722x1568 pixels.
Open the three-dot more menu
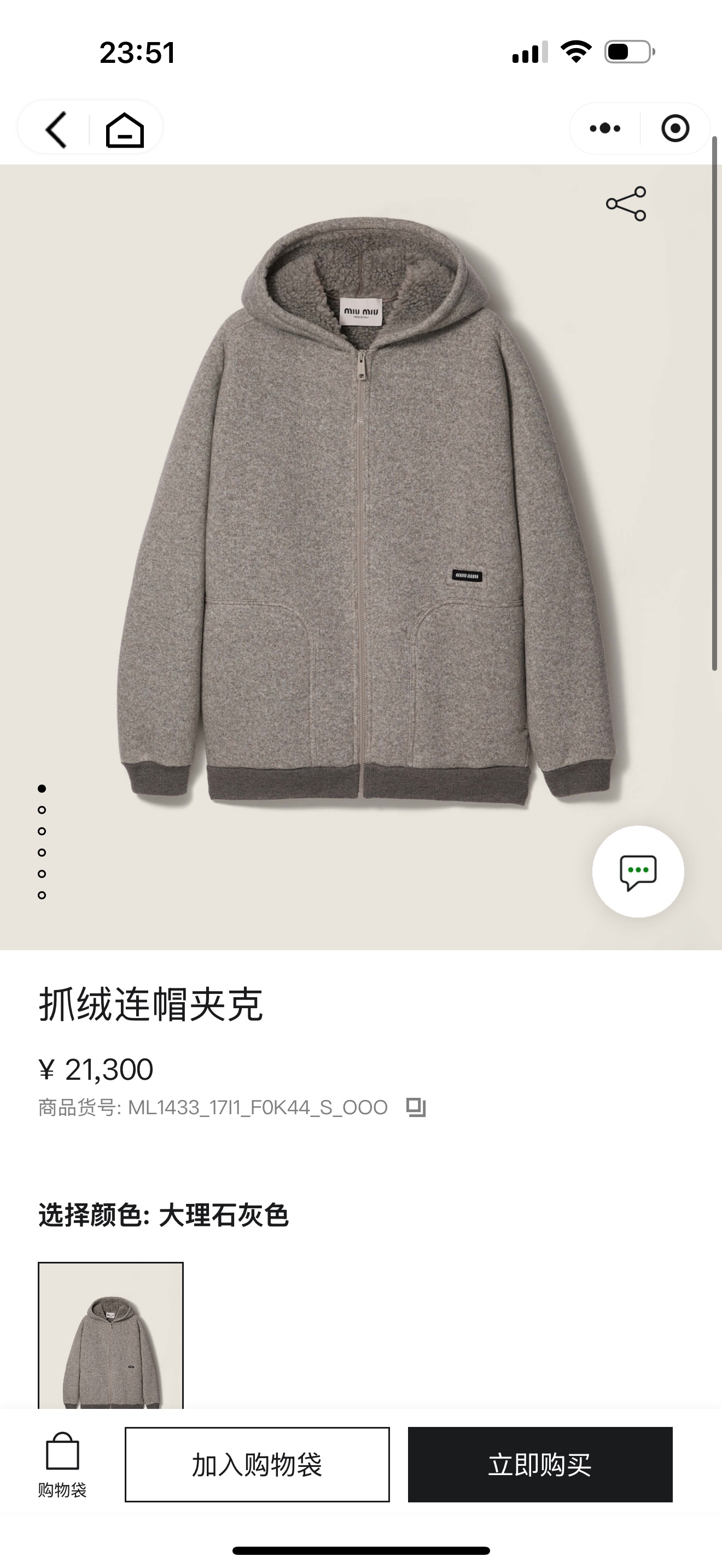point(605,128)
